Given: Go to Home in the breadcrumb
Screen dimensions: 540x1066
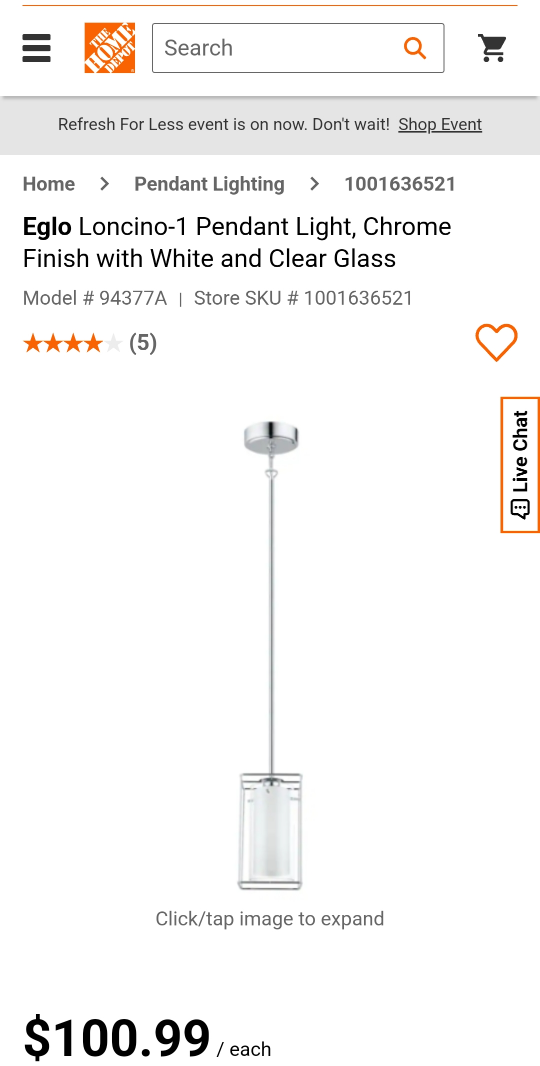Looking at the screenshot, I should click(x=49, y=184).
